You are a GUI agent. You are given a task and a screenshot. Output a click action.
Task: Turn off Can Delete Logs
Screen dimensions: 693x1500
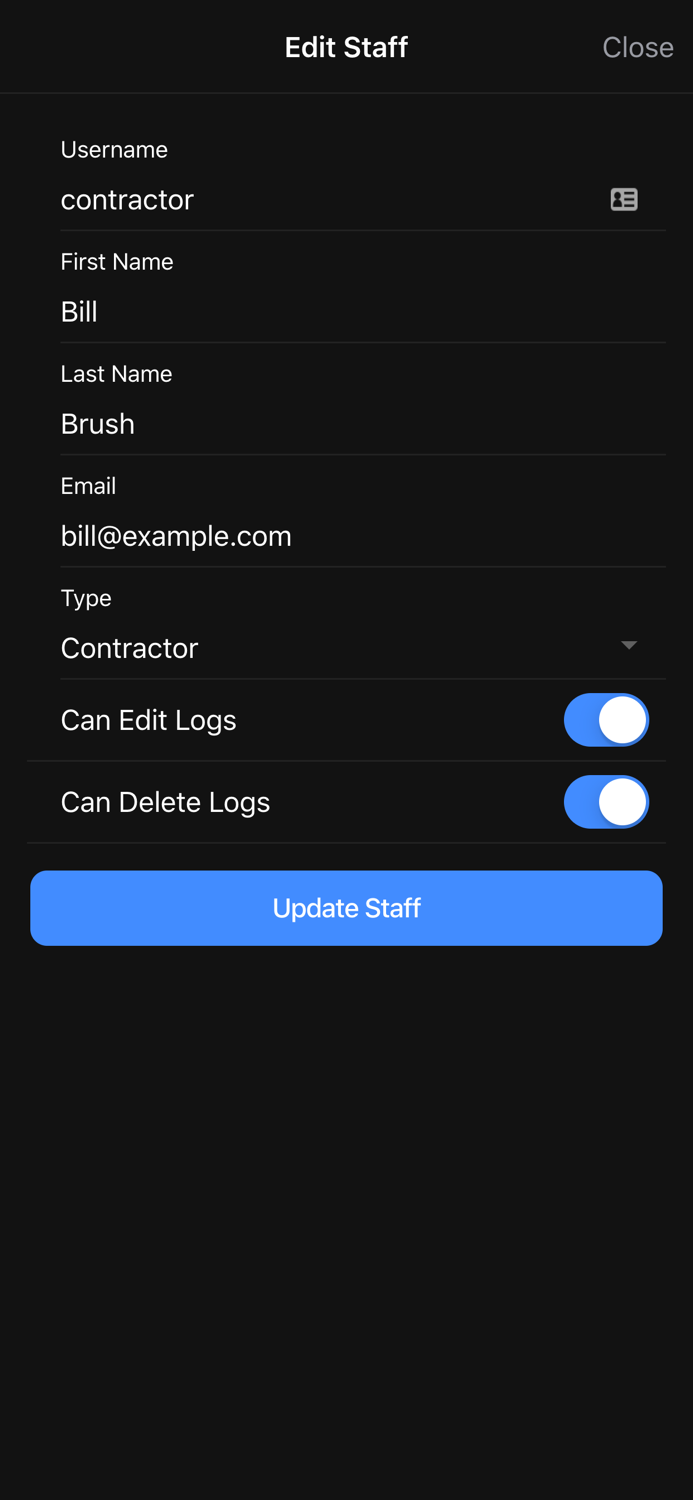pyautogui.click(x=606, y=802)
